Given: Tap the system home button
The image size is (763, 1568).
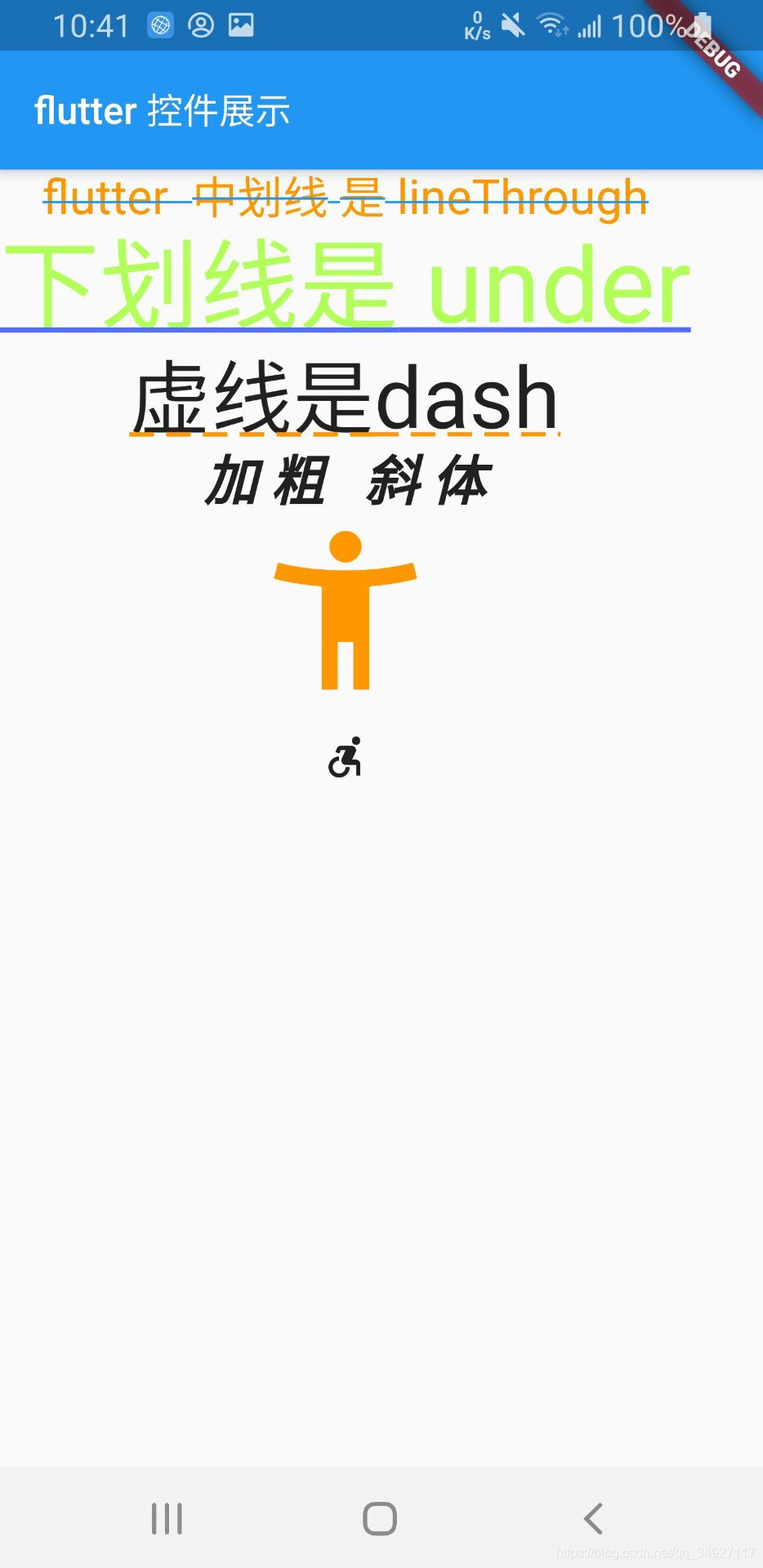Looking at the screenshot, I should (380, 1519).
